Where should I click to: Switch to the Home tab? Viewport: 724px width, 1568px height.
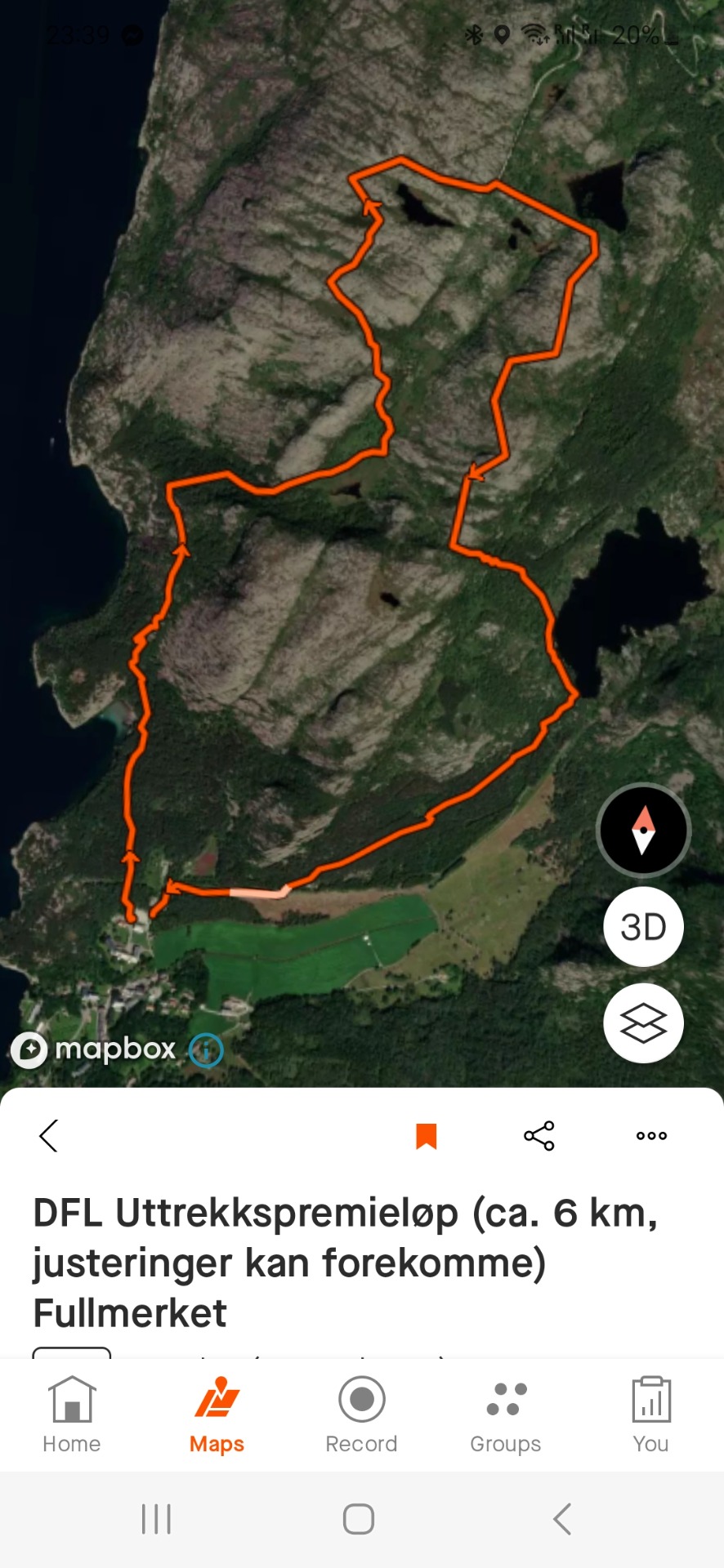pos(72,1414)
